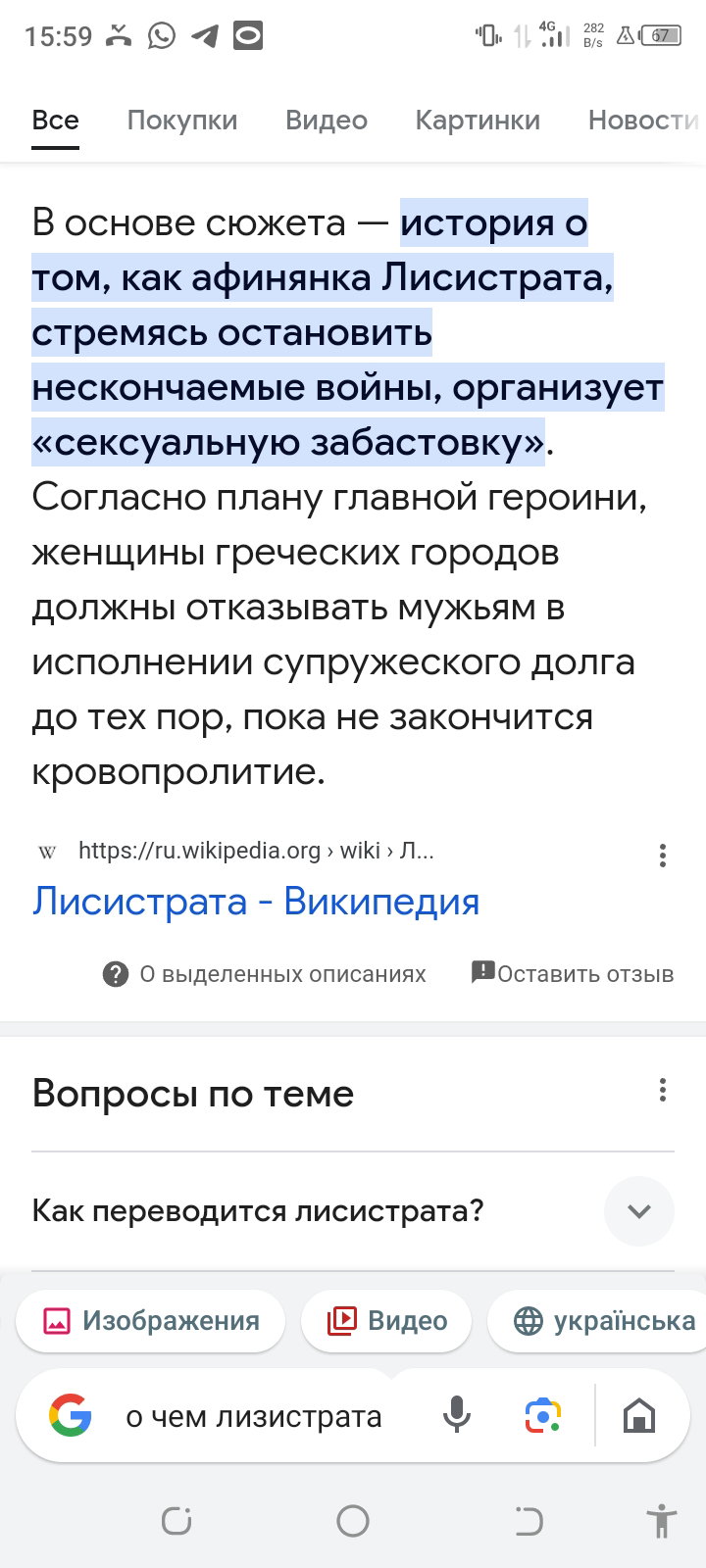Screen dimensions: 706x1568
Task: Open the Лисистрата - Википедия result
Action: pyautogui.click(x=256, y=901)
